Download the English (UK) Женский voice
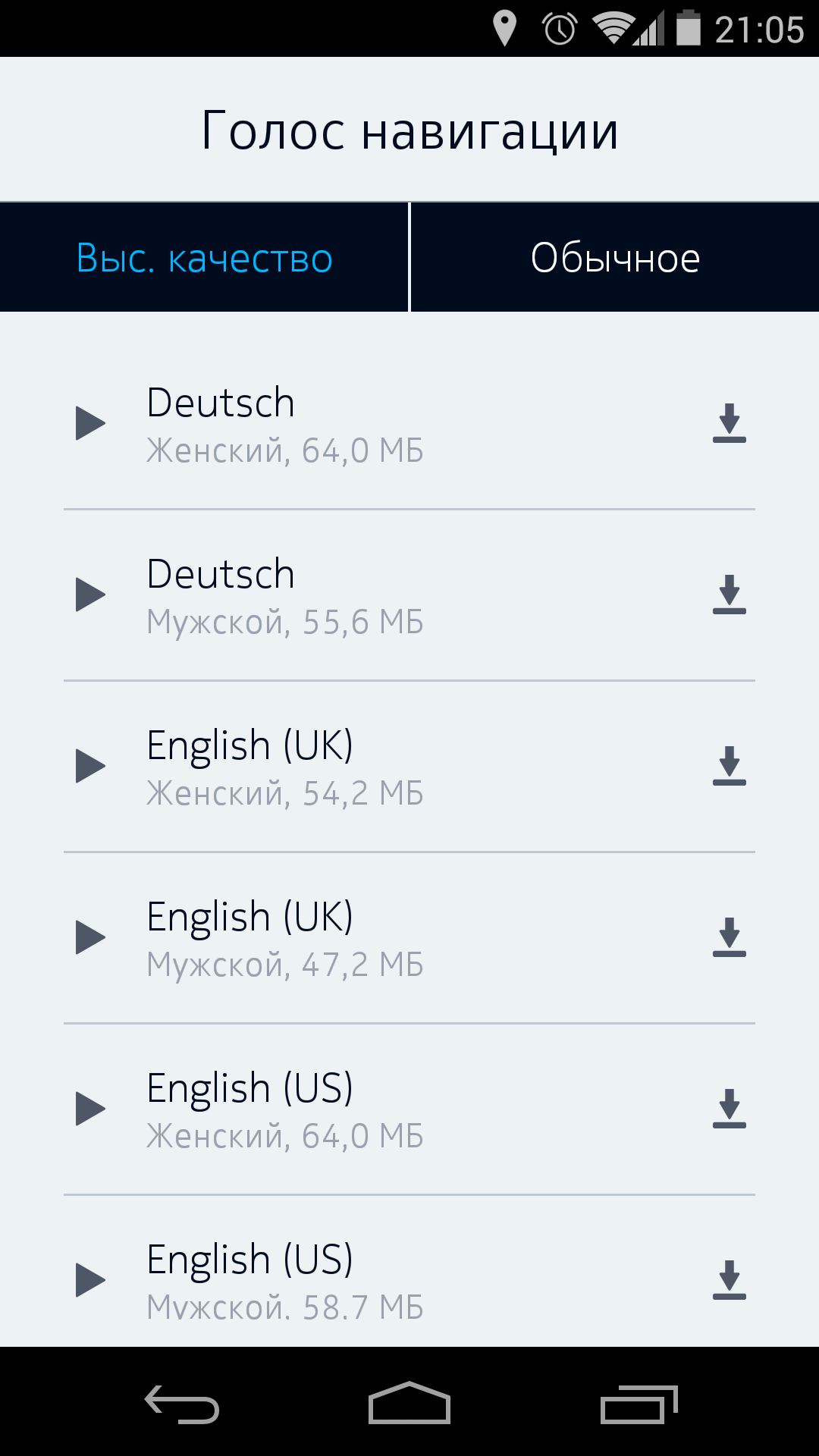 pyautogui.click(x=730, y=766)
